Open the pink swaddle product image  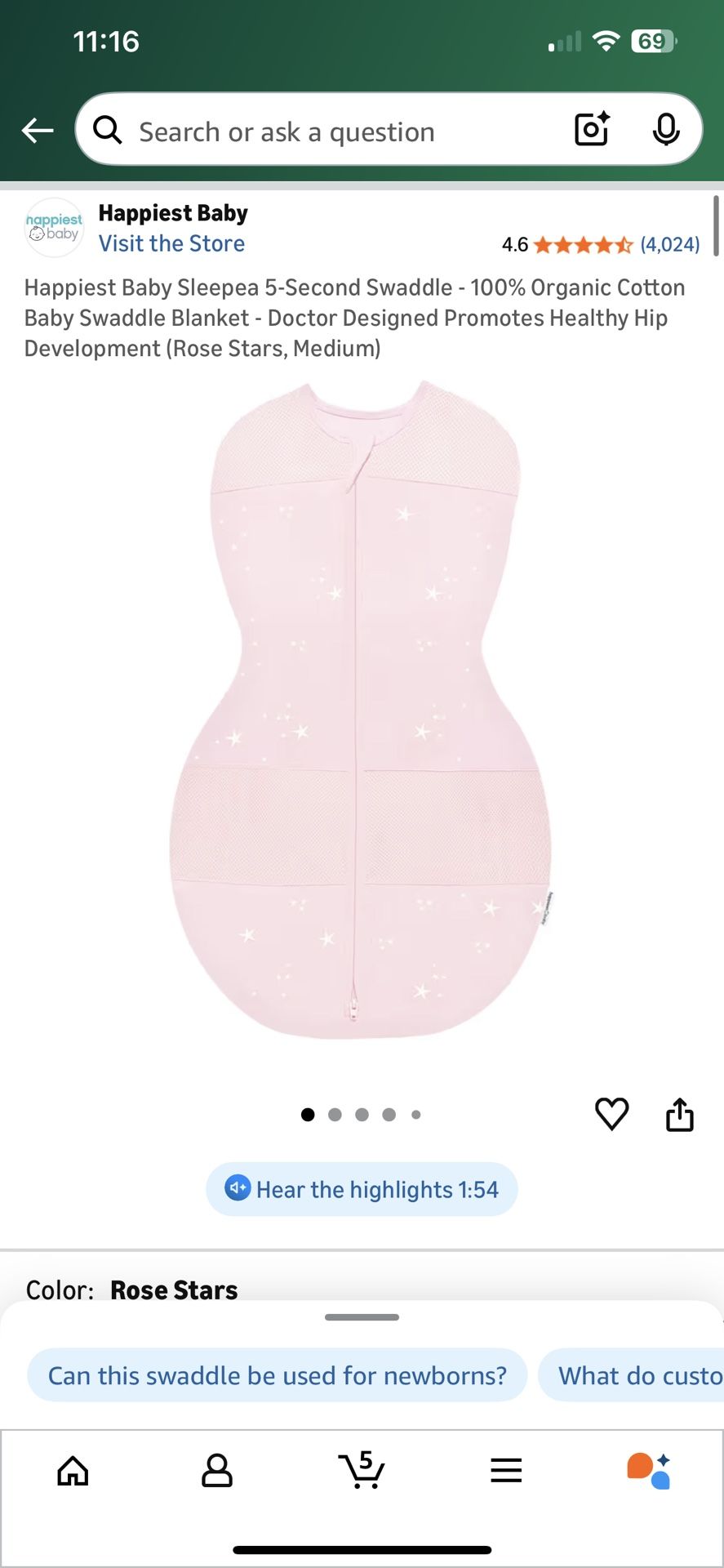tap(362, 710)
